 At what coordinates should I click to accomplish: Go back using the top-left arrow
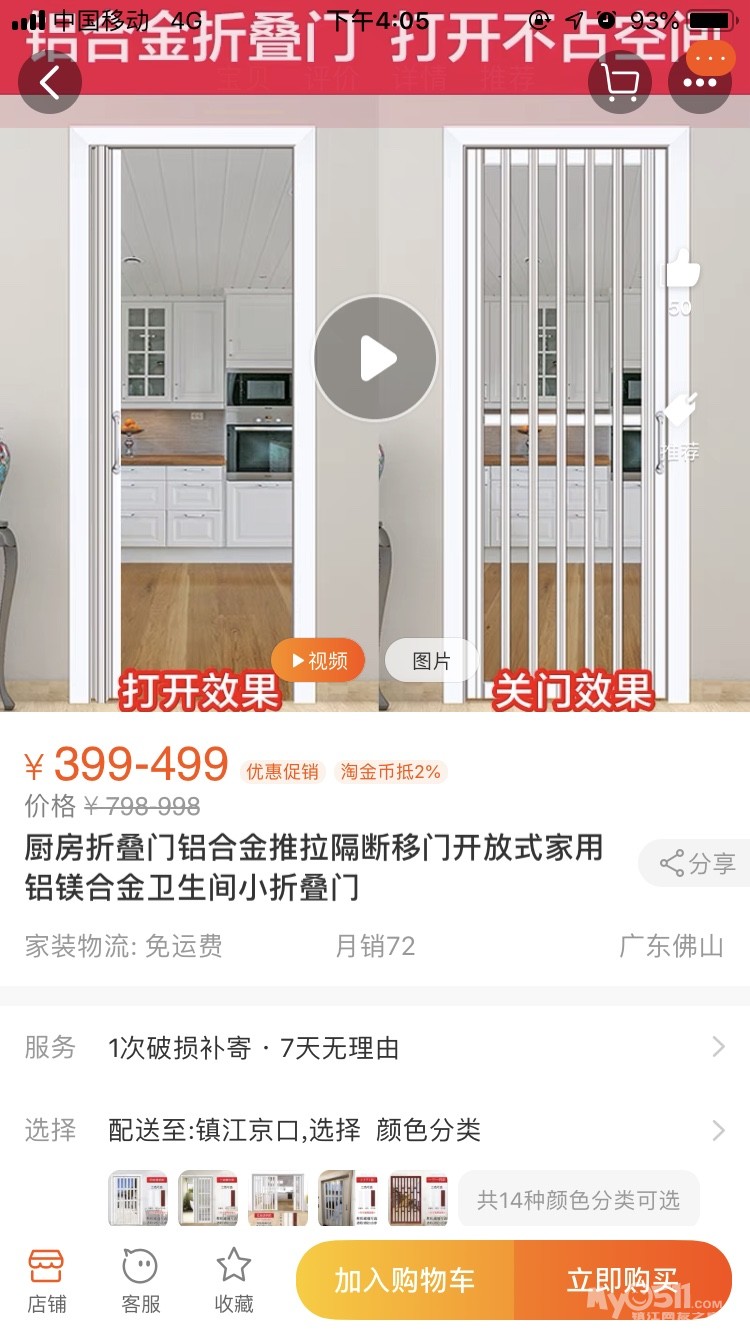(x=50, y=82)
